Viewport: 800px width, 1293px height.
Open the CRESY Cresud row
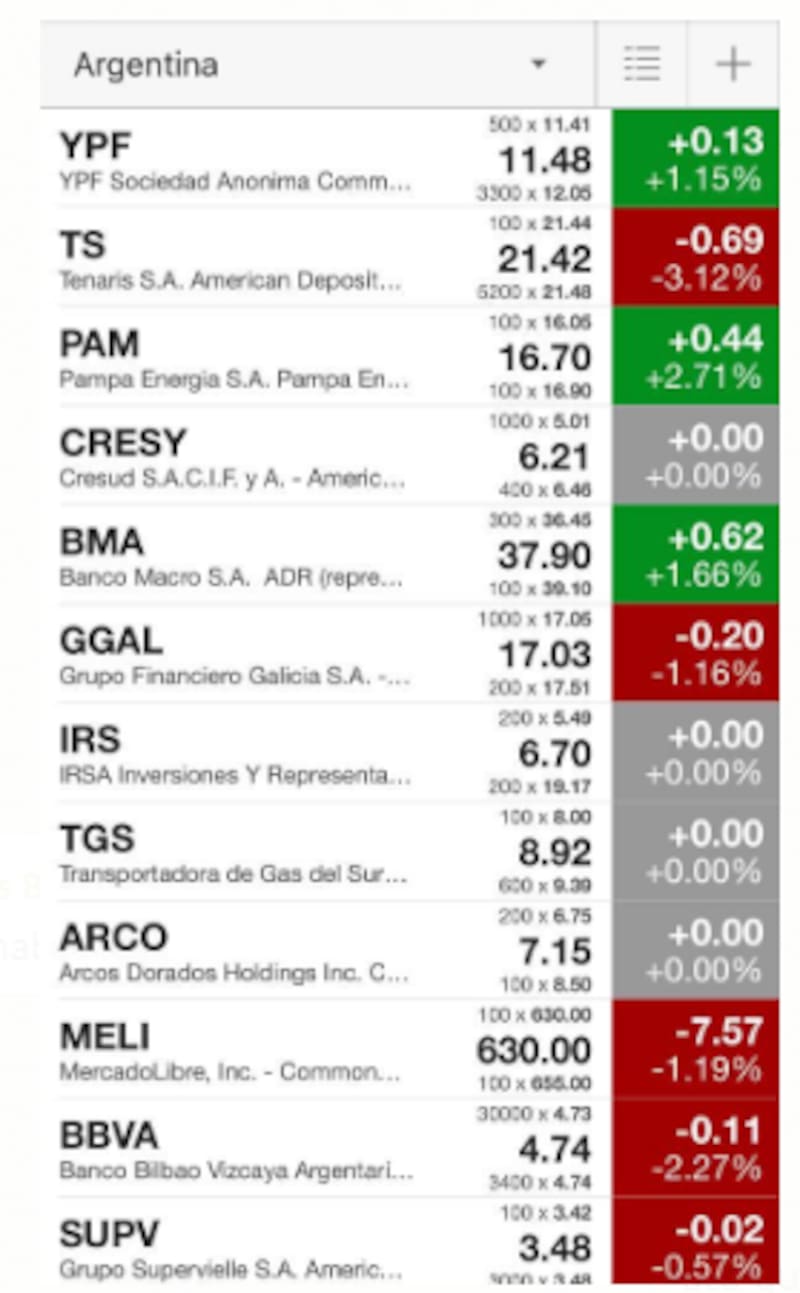pyautogui.click(x=235, y=456)
